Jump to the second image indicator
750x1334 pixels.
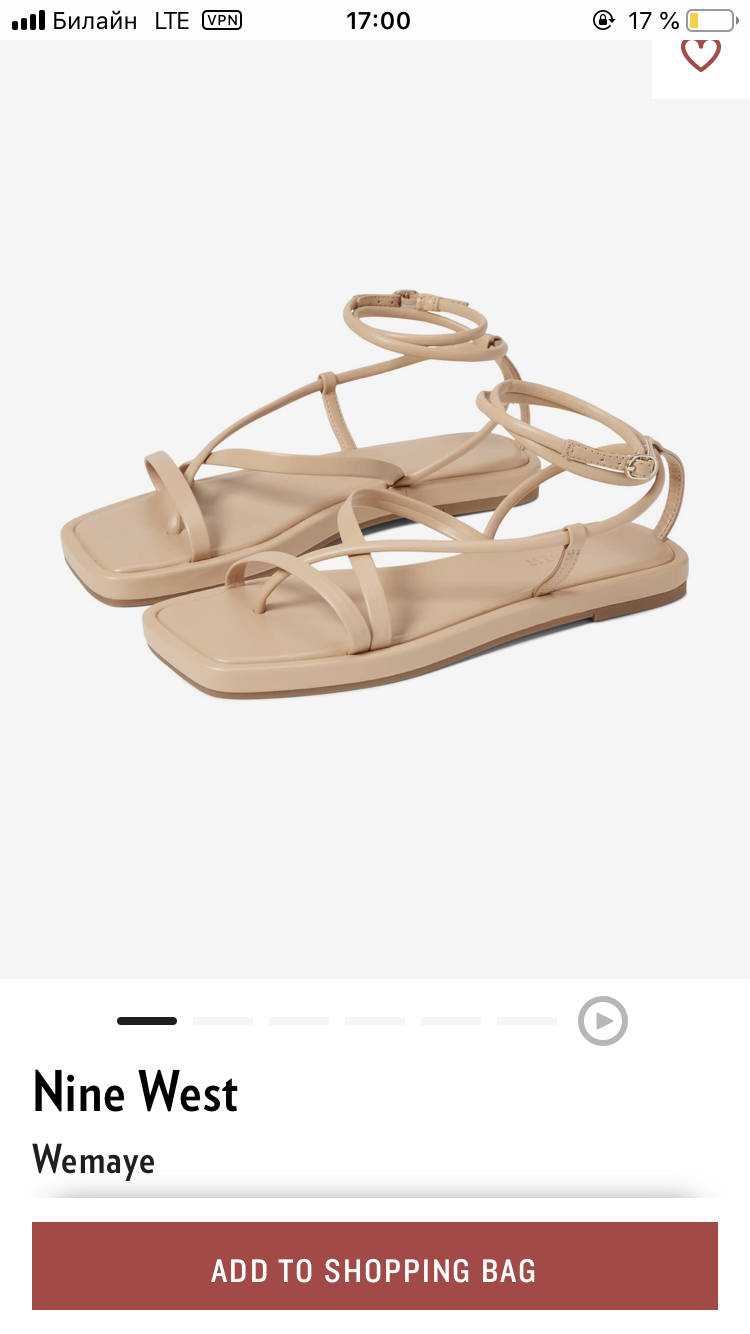223,1021
